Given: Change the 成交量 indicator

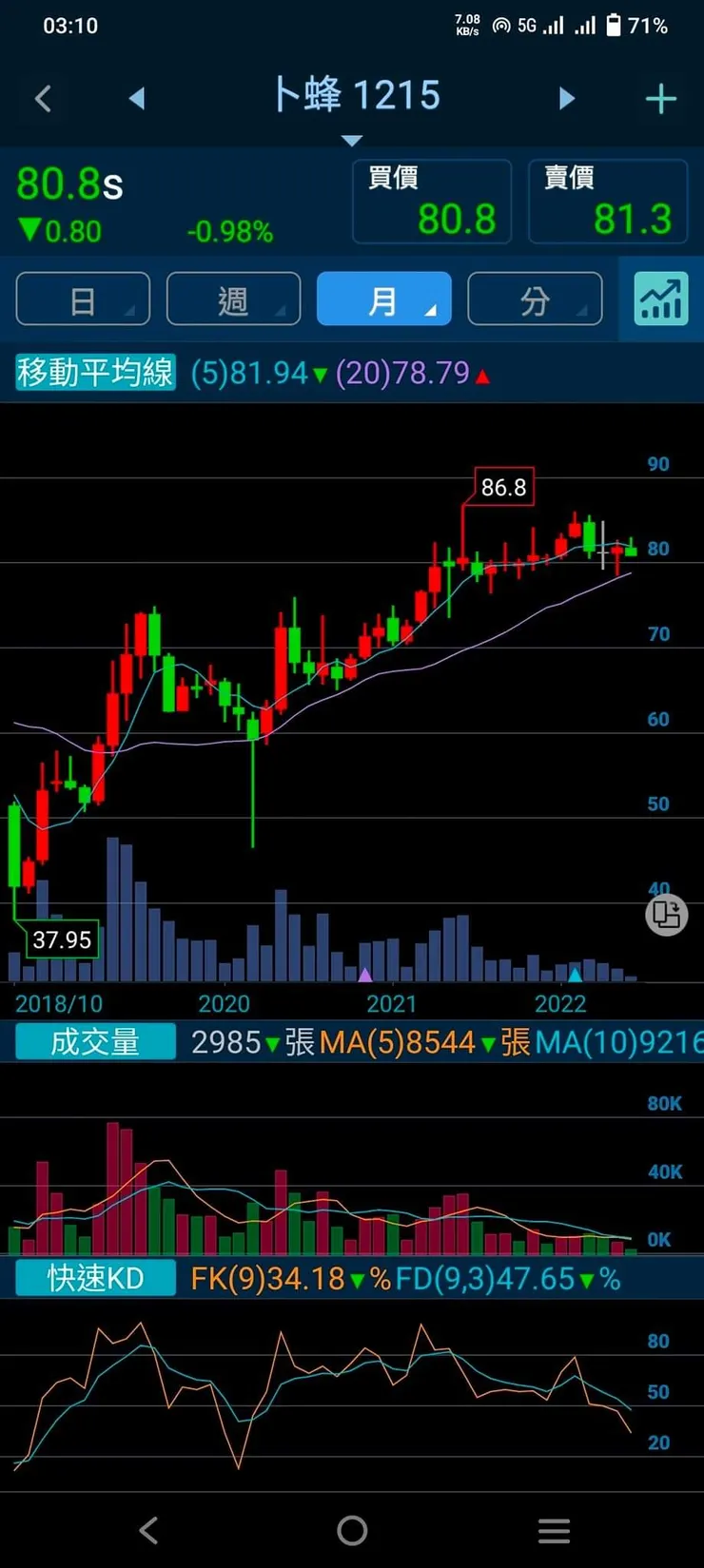Looking at the screenshot, I should click(95, 1042).
